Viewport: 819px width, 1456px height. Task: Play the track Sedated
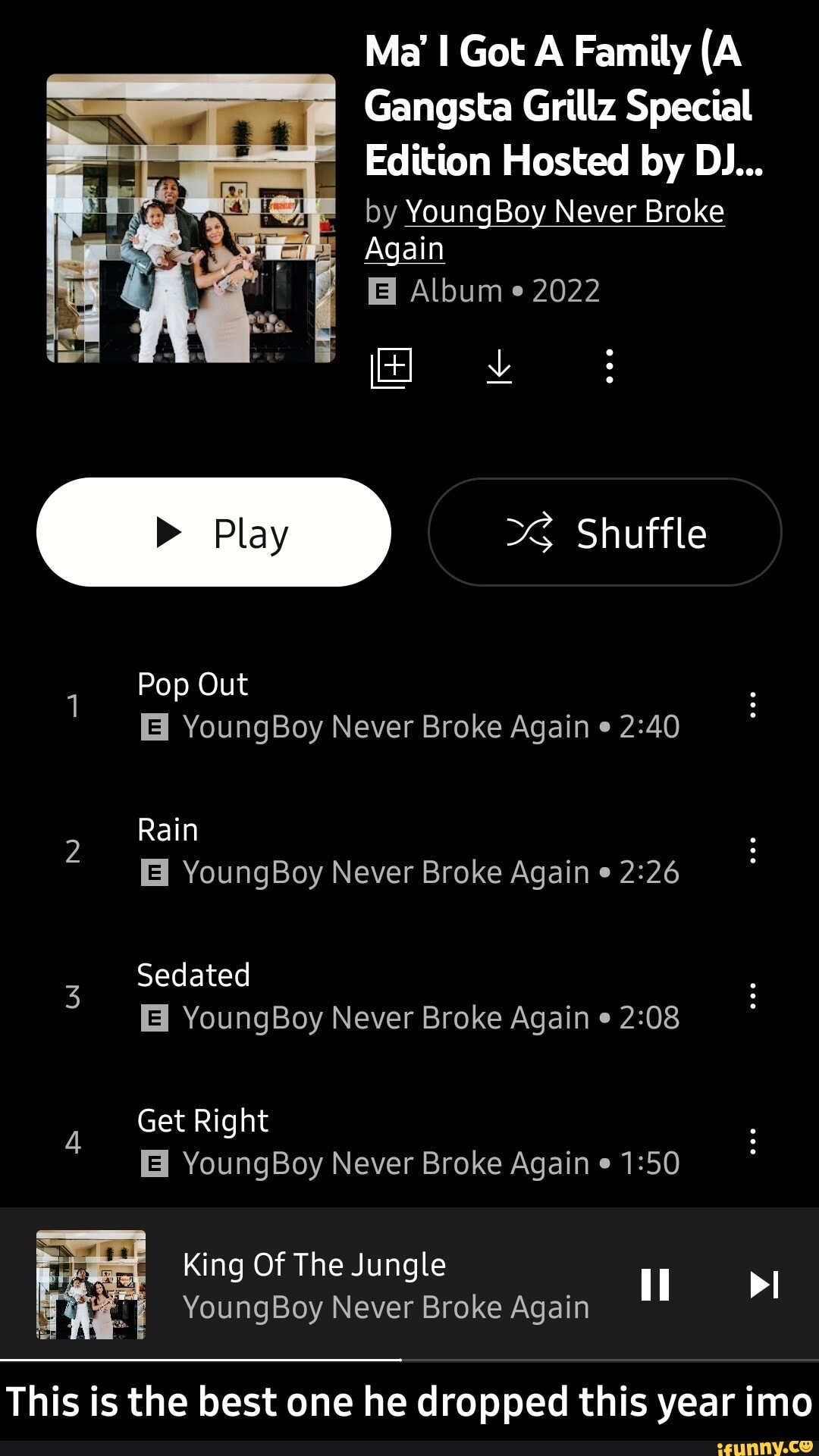[x=407, y=997]
